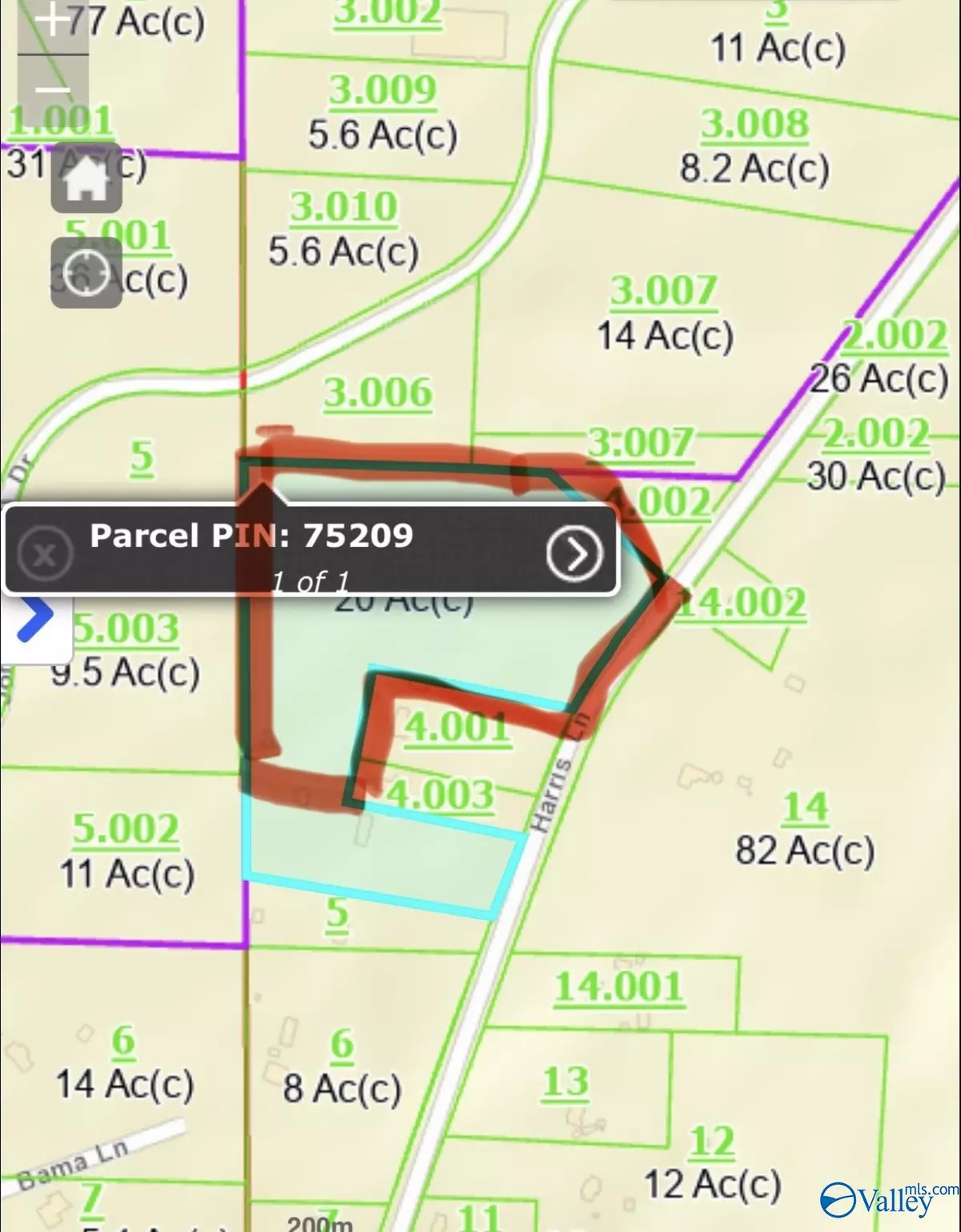The image size is (961, 1232).
Task: Activate the geolocation crosshair tool
Action: (x=86, y=273)
